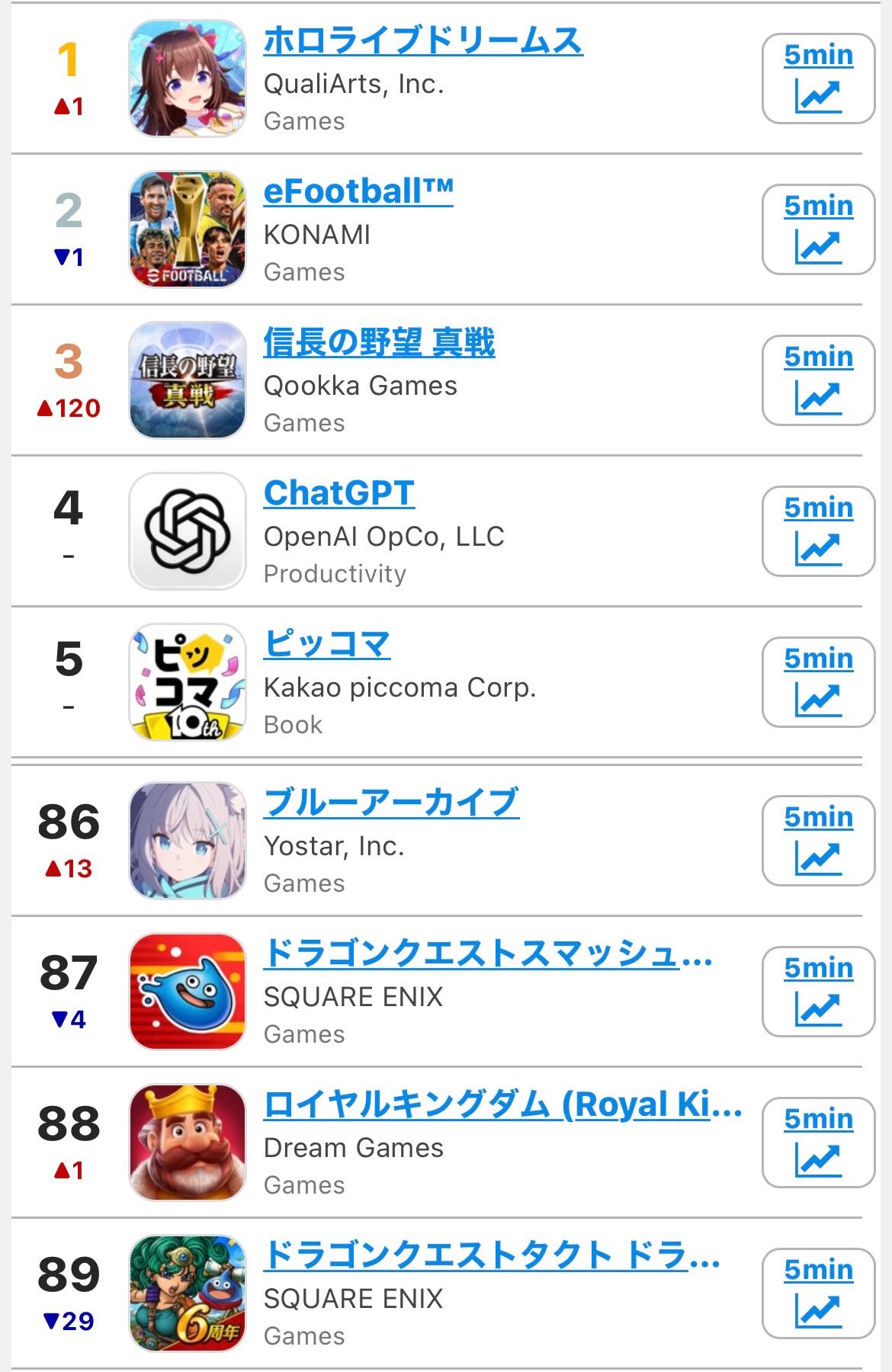Open the 信長の野望 真戦 link
This screenshot has height=1372, width=892.
(379, 342)
